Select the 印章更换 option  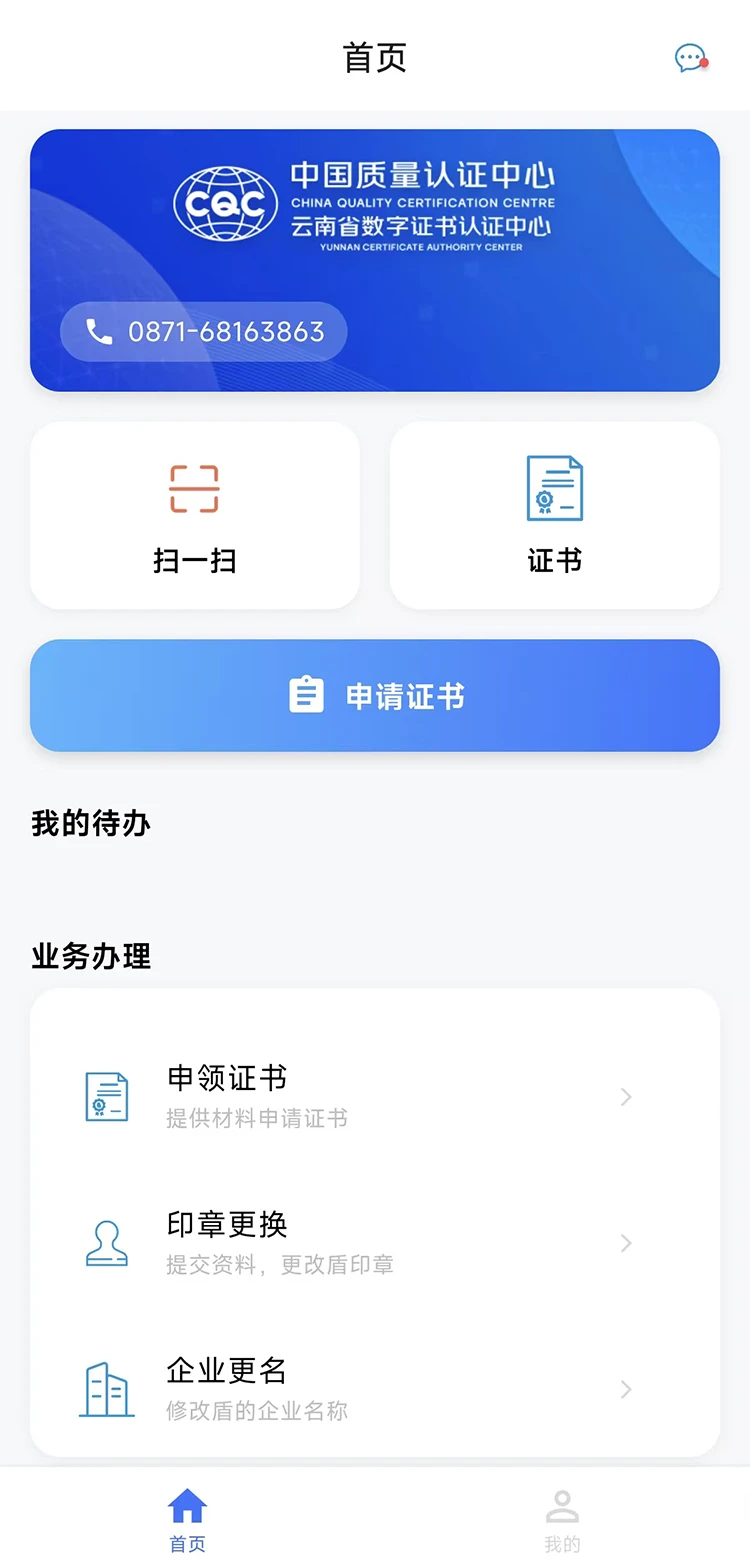(x=375, y=1243)
